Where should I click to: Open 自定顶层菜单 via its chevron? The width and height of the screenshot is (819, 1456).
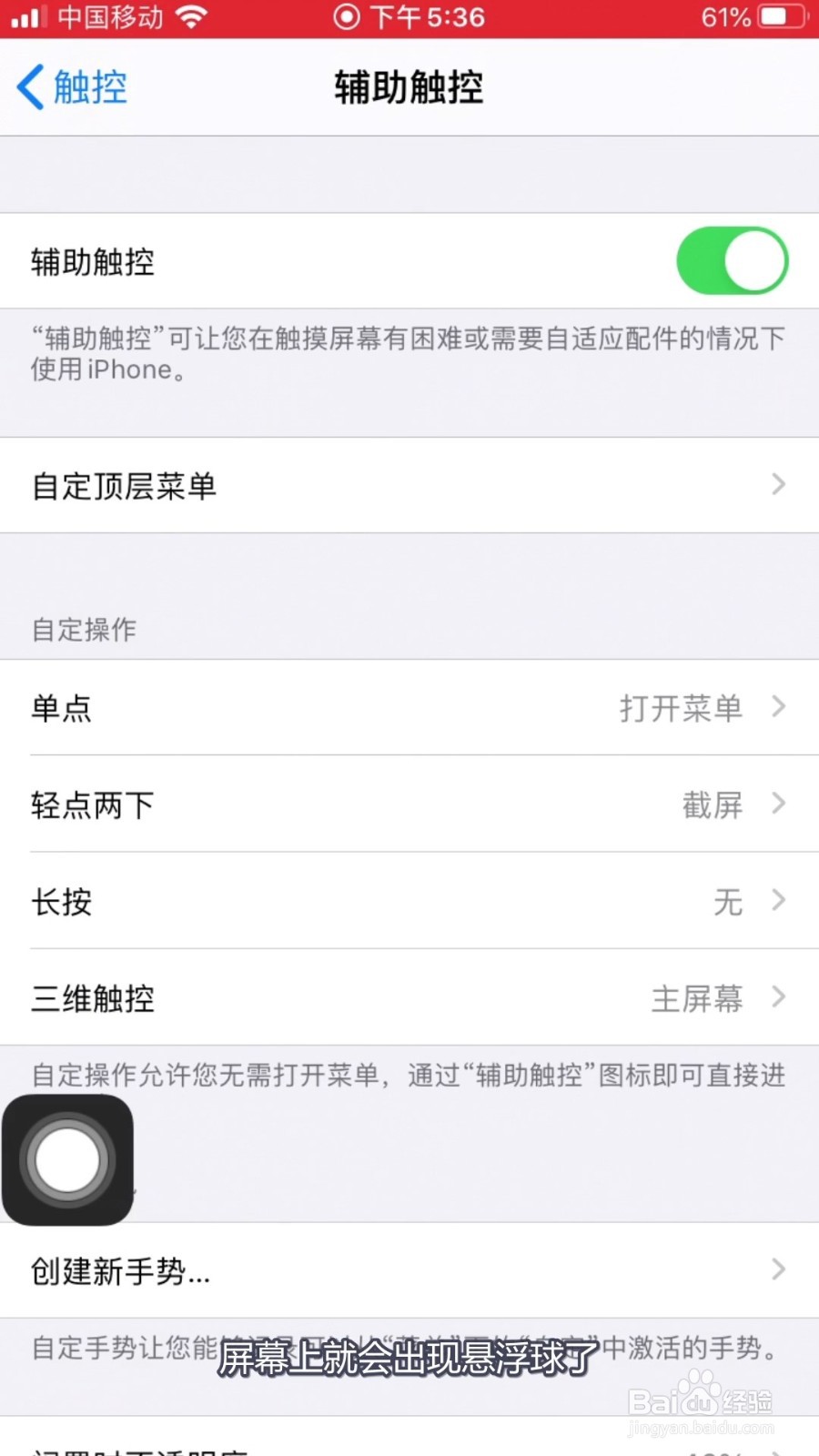coord(778,485)
